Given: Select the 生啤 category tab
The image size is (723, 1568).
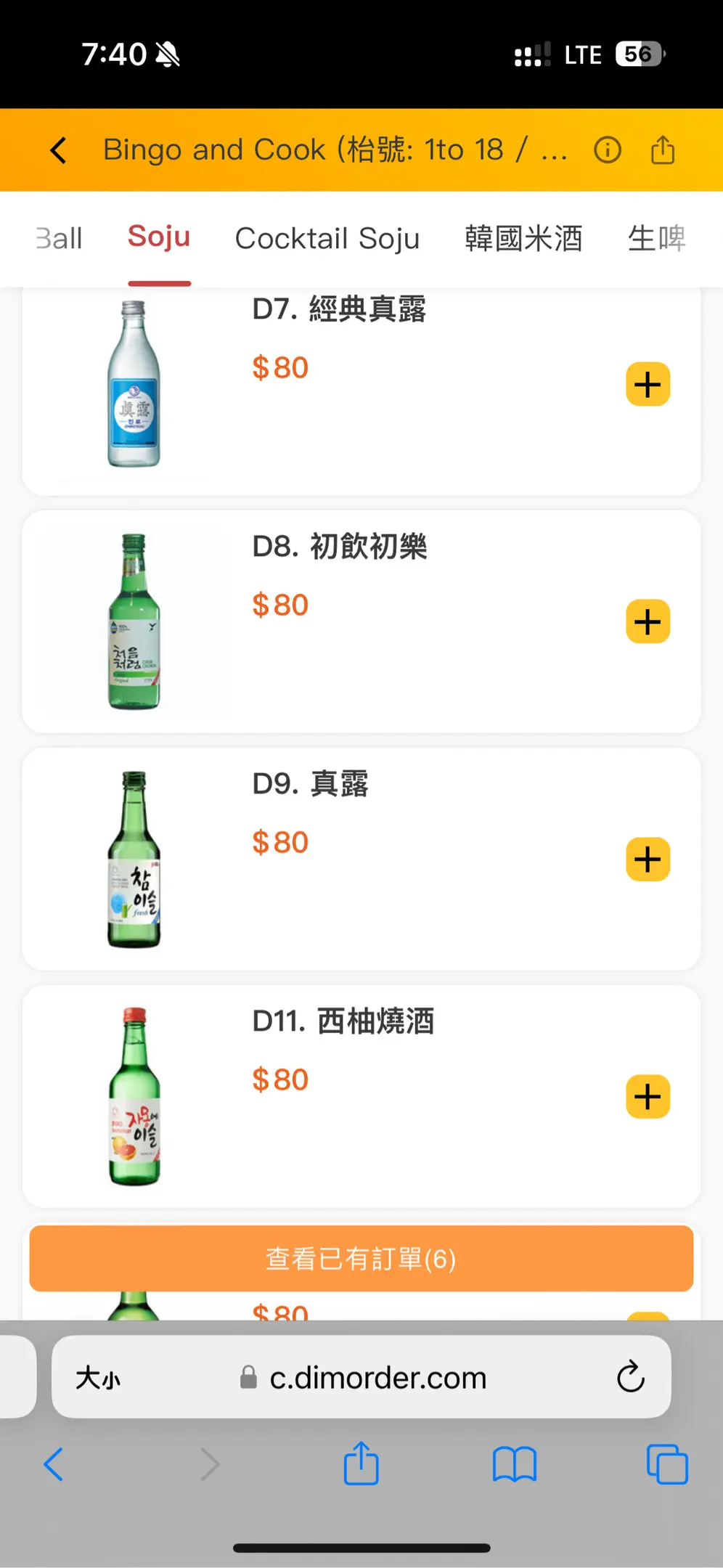Looking at the screenshot, I should (x=656, y=238).
